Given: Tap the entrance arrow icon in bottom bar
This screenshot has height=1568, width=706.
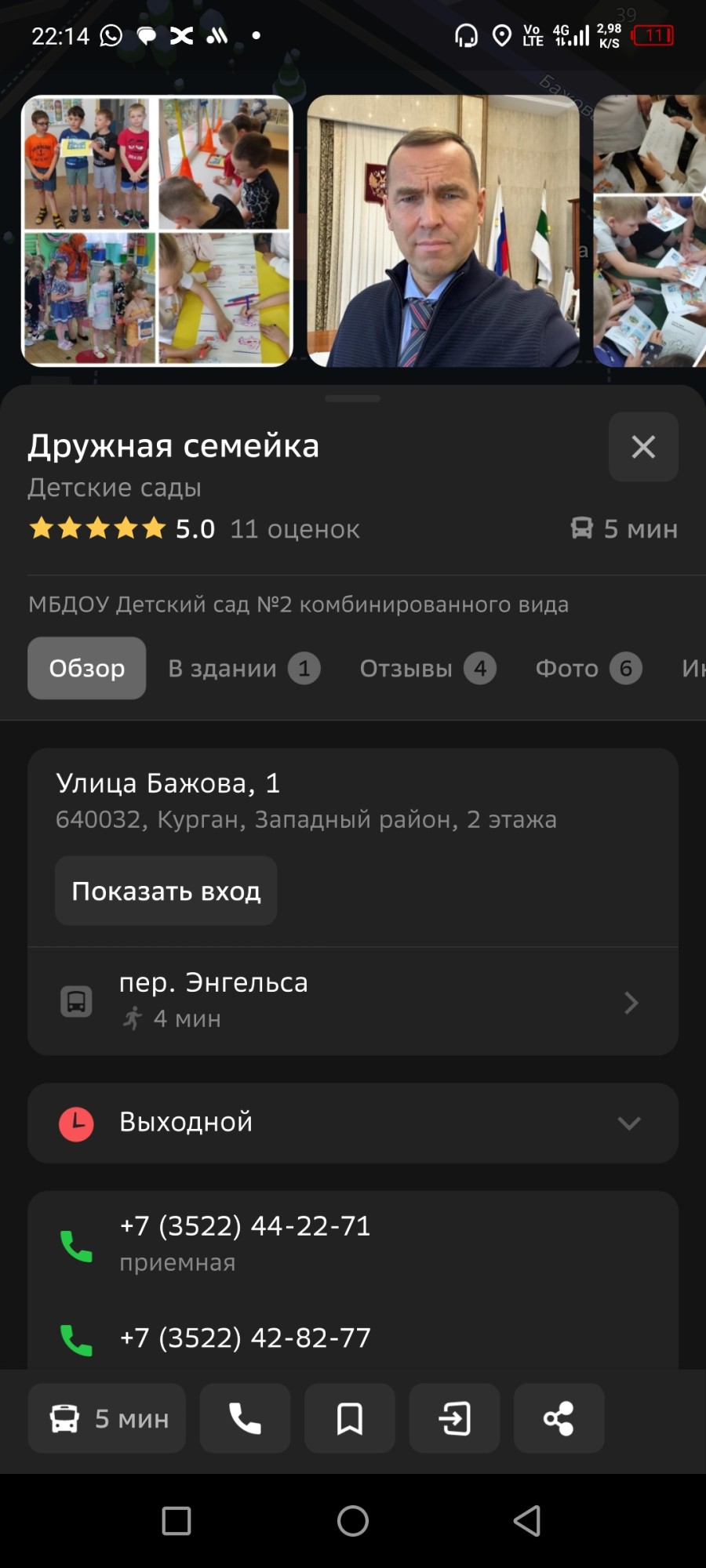Looking at the screenshot, I should click(x=454, y=1418).
